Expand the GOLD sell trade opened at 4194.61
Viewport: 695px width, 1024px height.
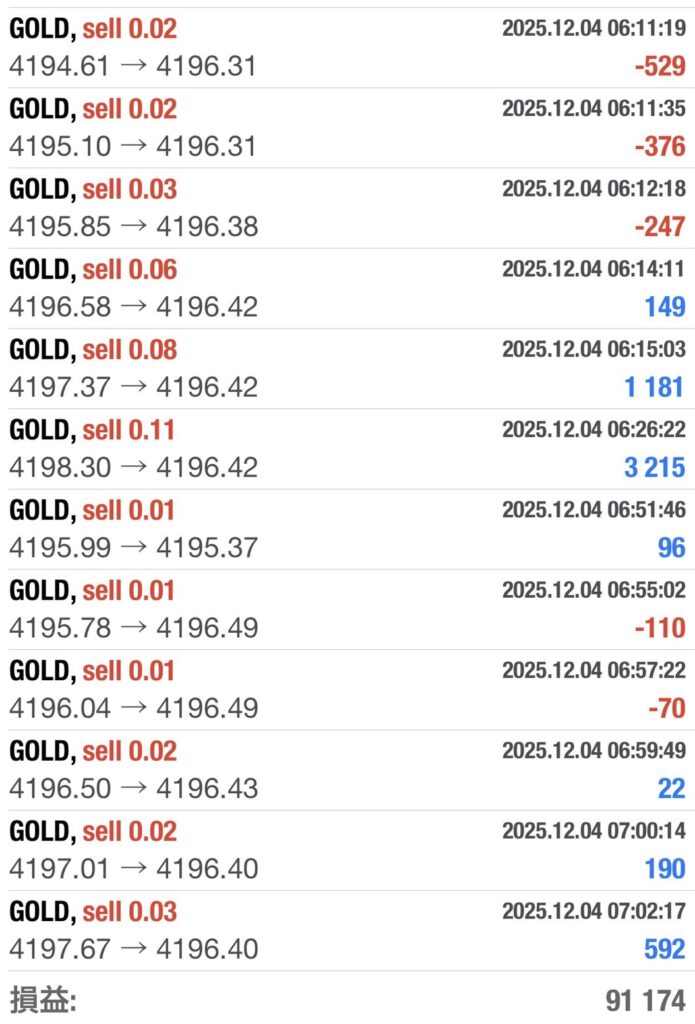347,48
